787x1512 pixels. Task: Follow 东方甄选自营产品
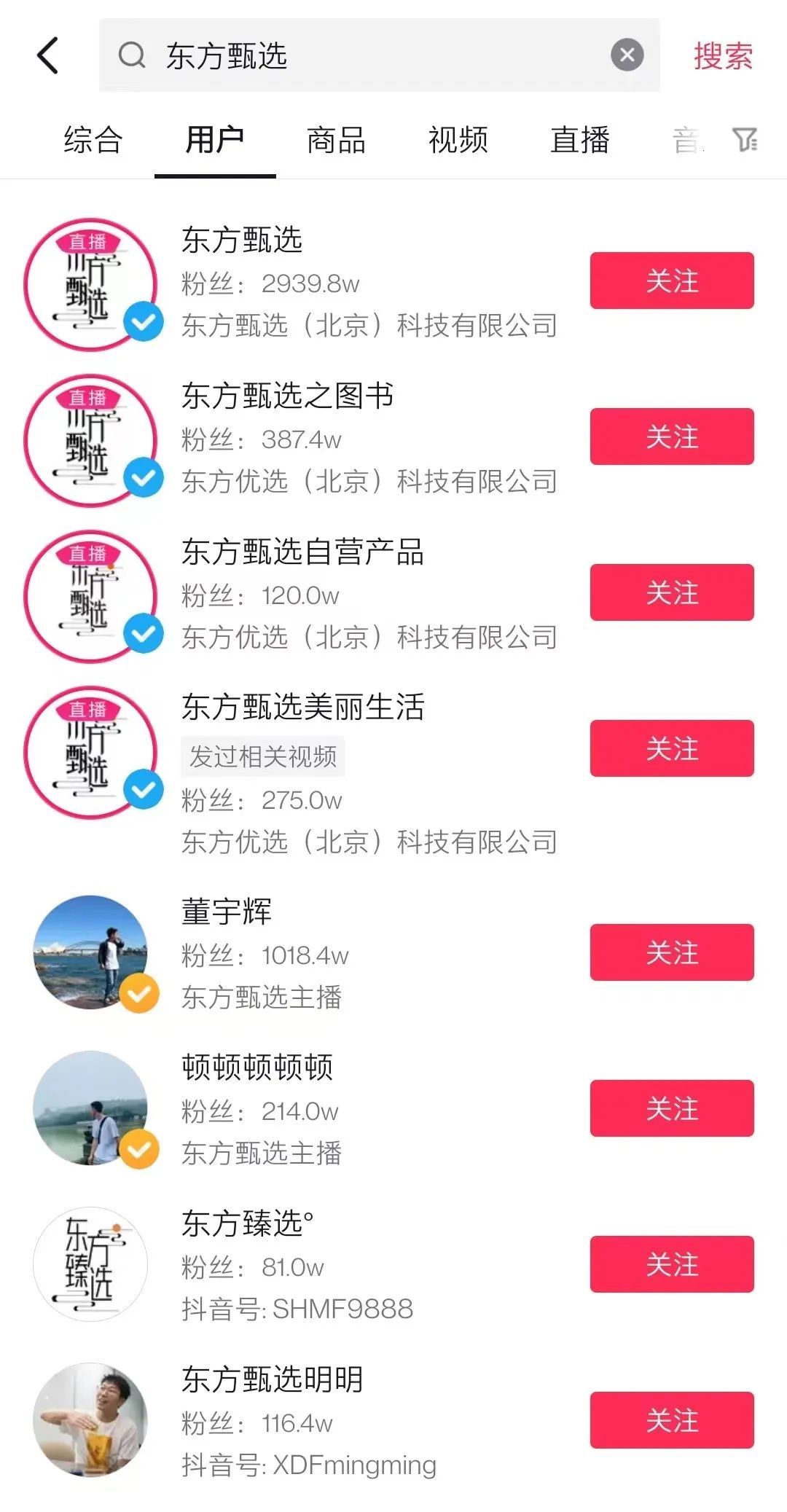tap(671, 592)
